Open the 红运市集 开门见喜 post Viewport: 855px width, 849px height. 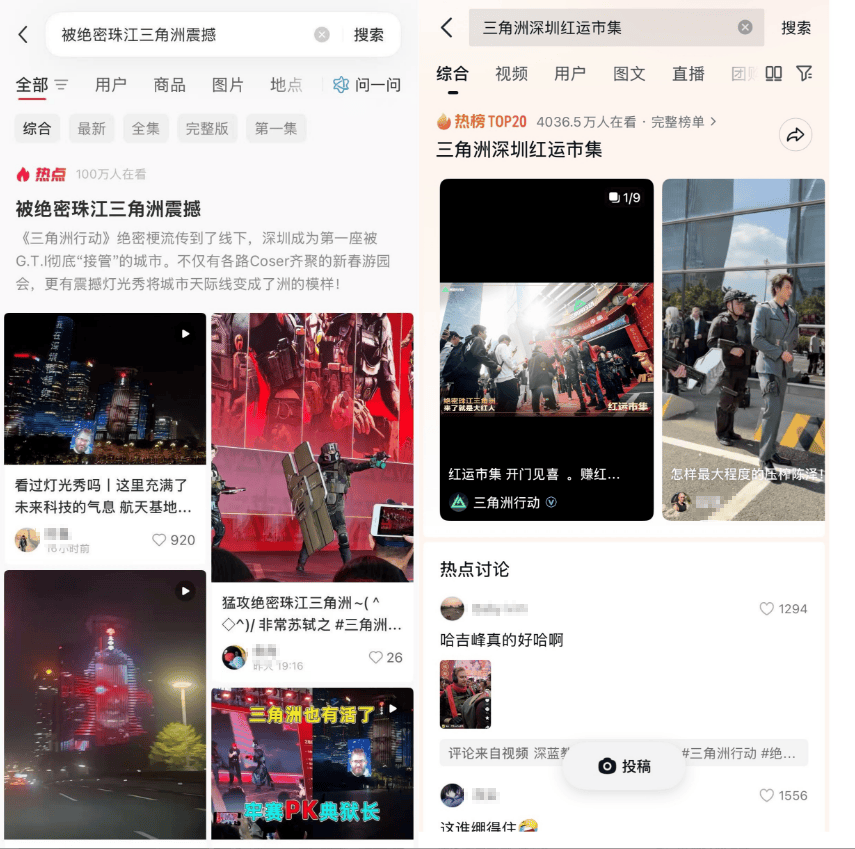click(x=546, y=350)
